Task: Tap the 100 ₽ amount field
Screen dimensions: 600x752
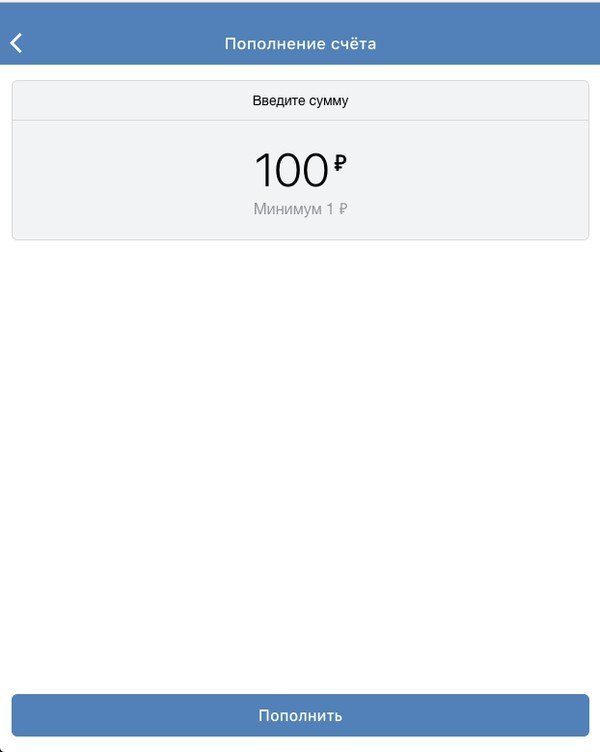Action: tap(299, 171)
